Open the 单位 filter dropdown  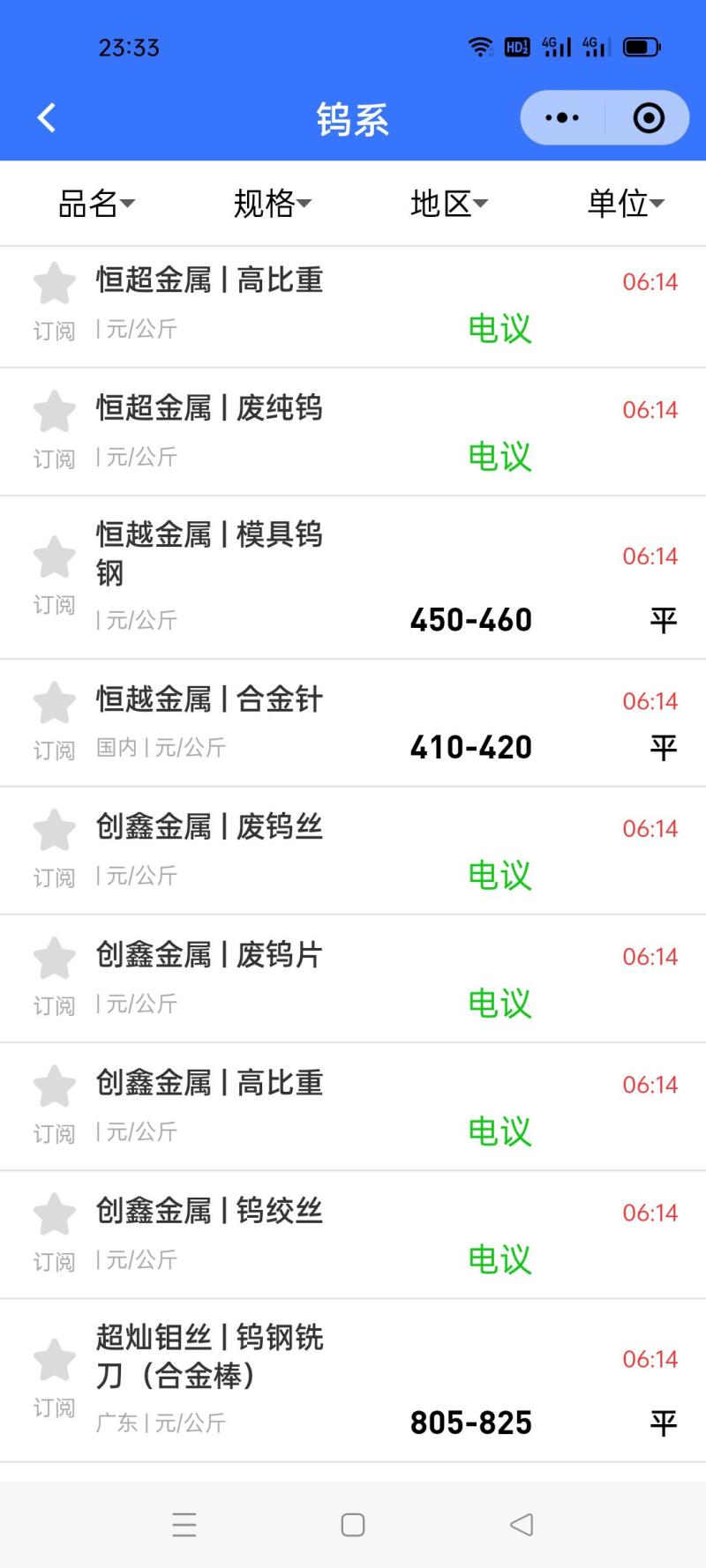[626, 204]
